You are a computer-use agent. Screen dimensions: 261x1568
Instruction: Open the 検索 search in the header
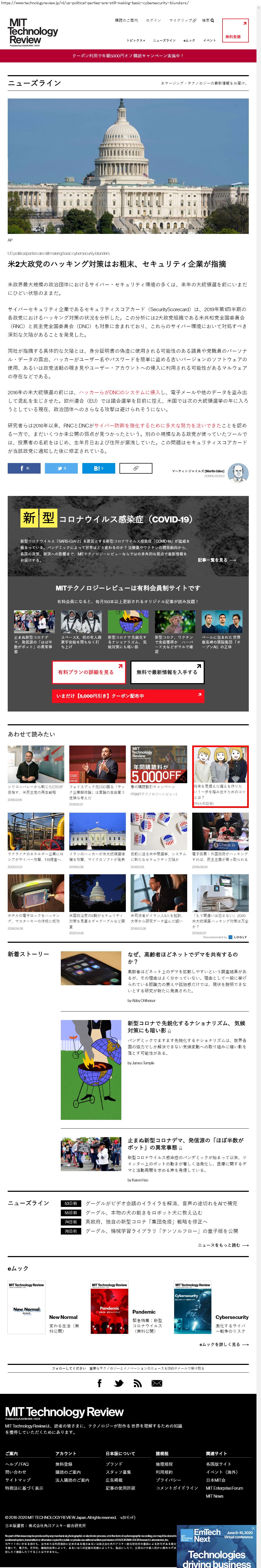[207, 20]
